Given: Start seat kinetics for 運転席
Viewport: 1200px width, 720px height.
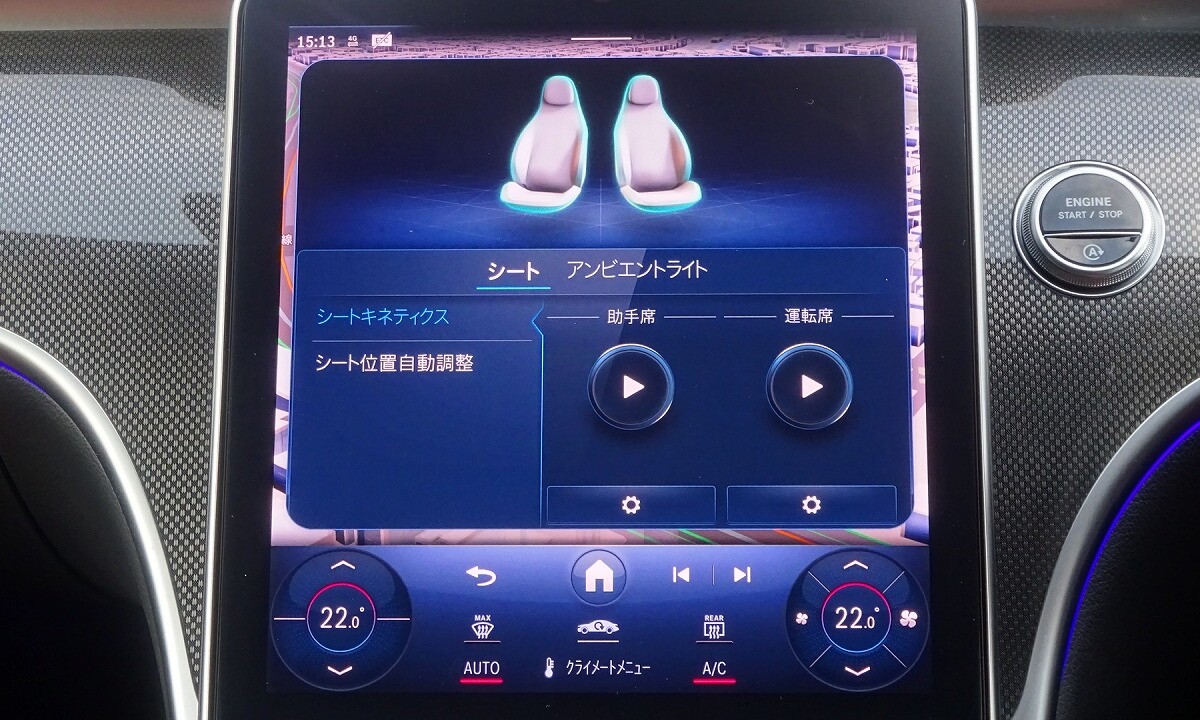Looking at the screenshot, I should (810, 387).
